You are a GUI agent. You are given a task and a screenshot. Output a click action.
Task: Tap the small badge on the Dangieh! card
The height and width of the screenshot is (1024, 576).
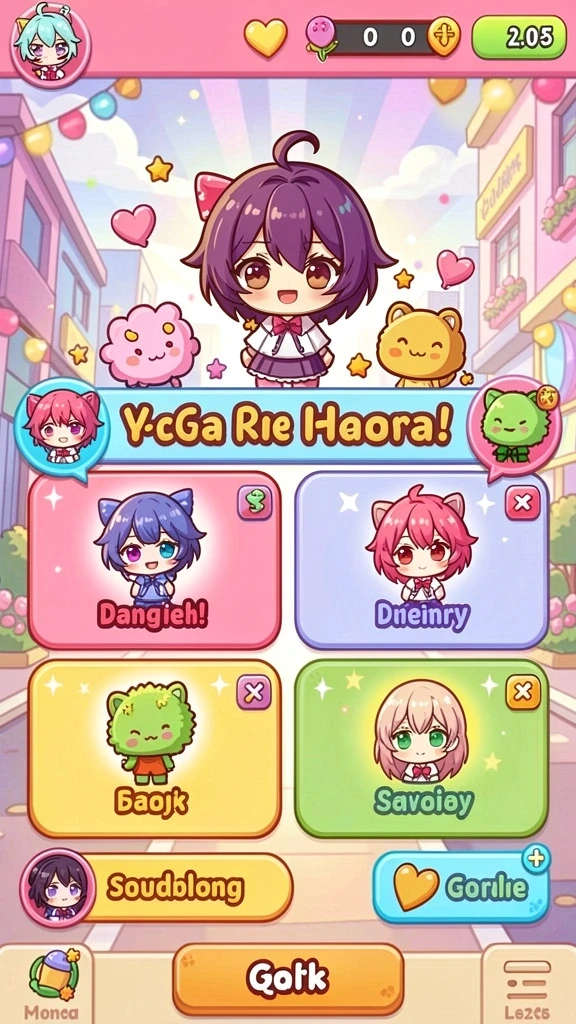pyautogui.click(x=255, y=502)
